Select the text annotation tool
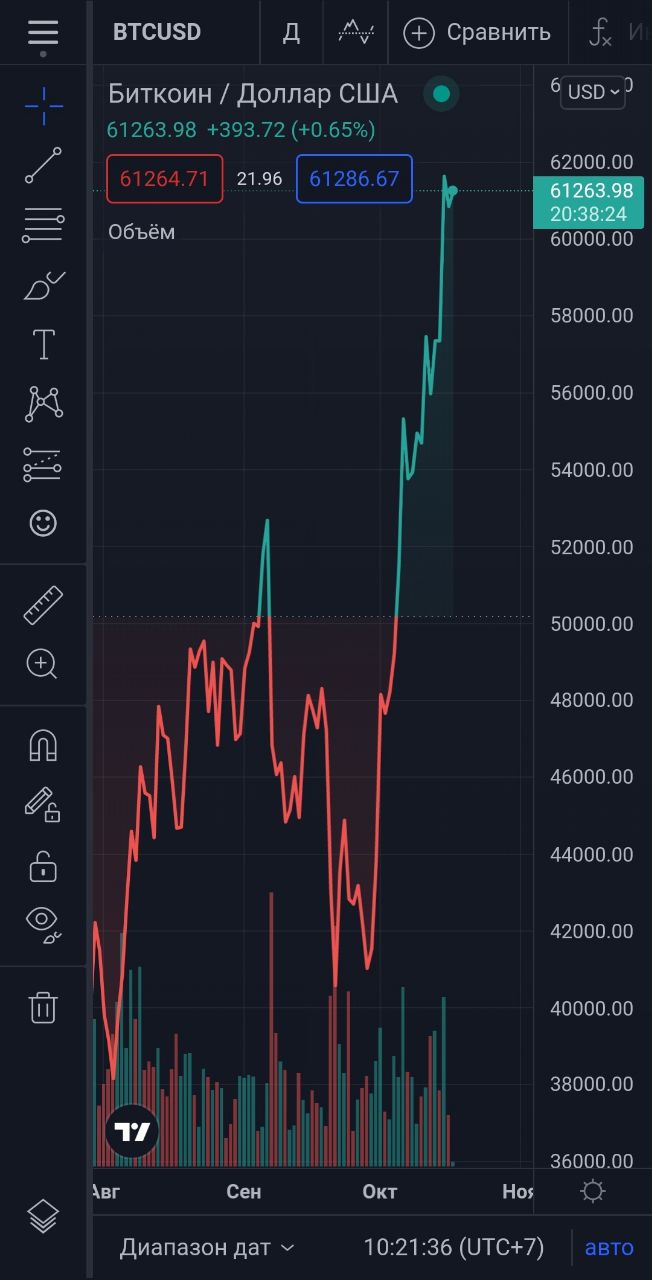The image size is (652, 1280). click(43, 344)
